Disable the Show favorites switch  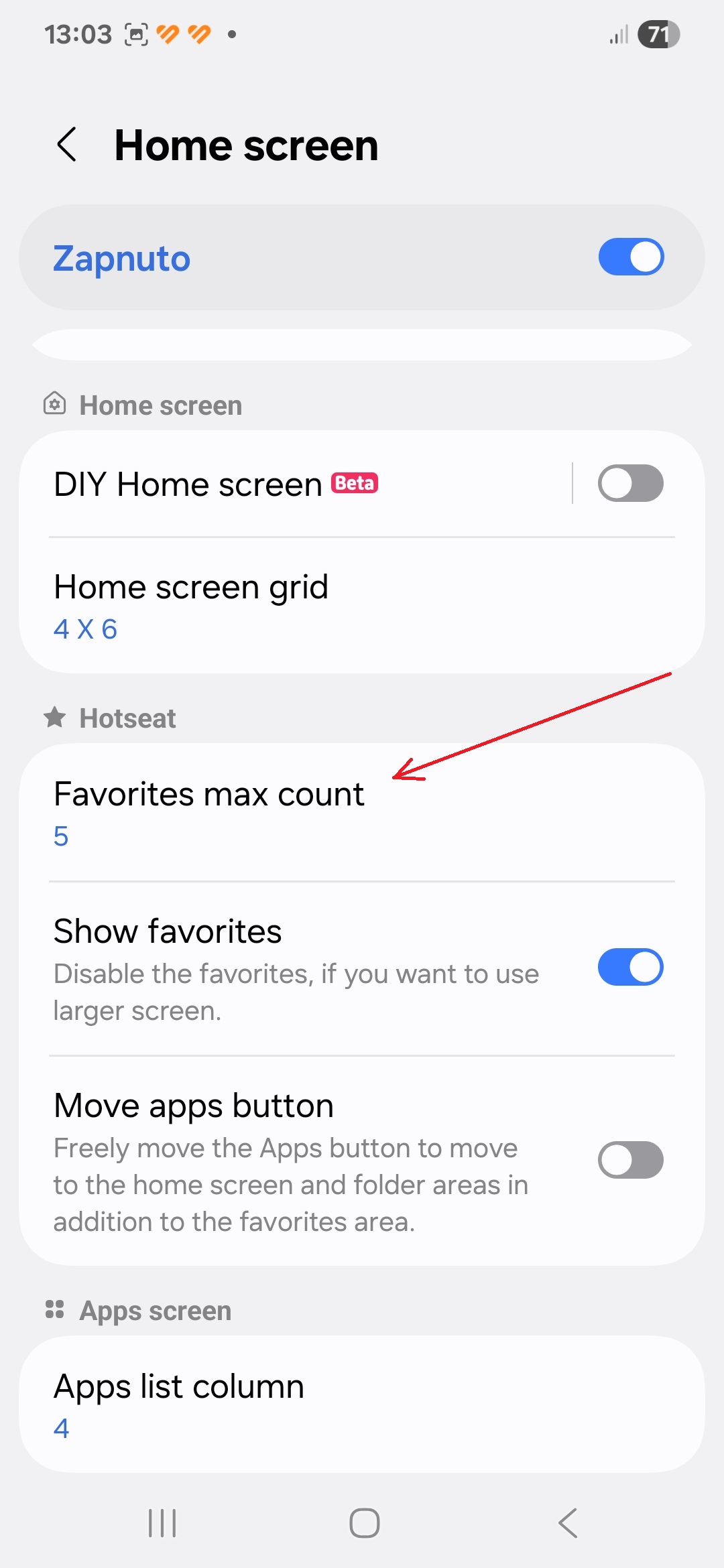[631, 968]
